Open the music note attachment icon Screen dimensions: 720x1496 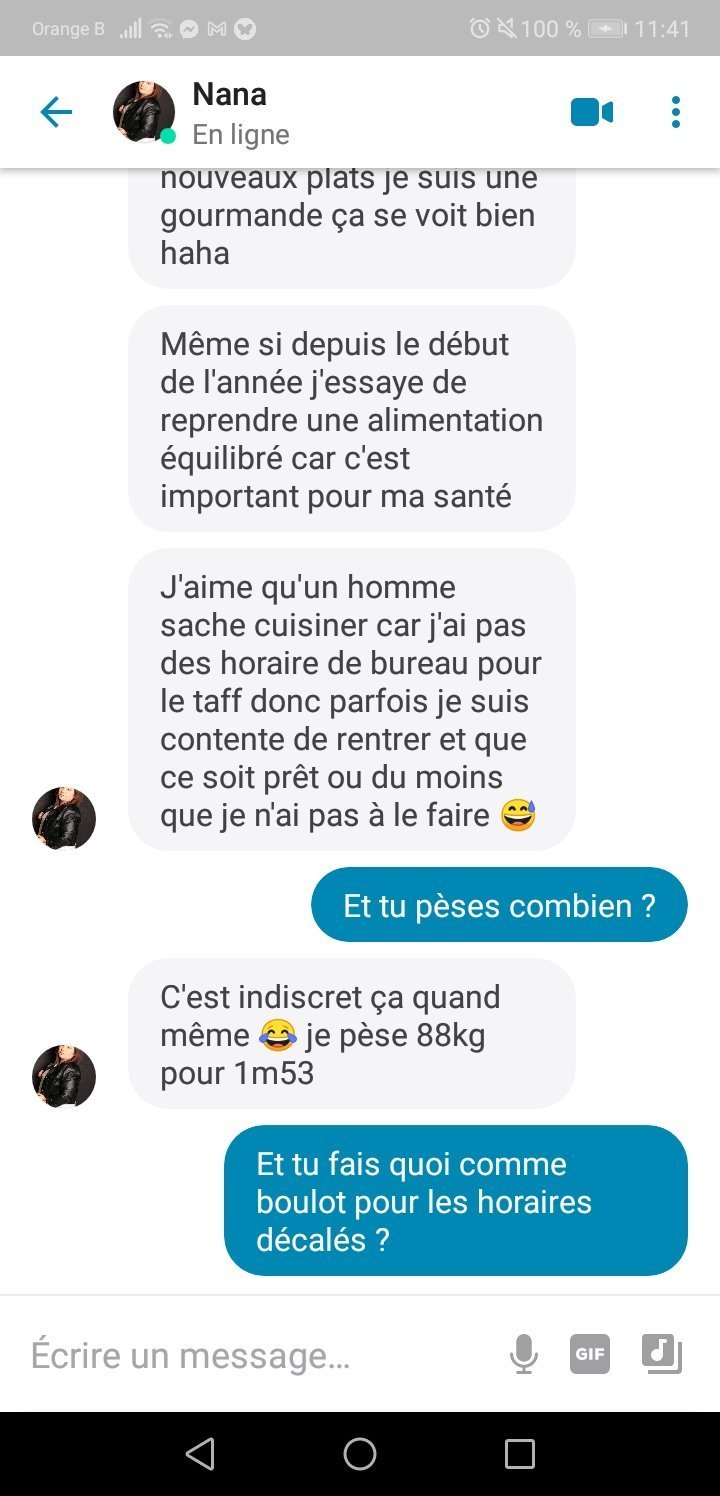coord(662,1354)
